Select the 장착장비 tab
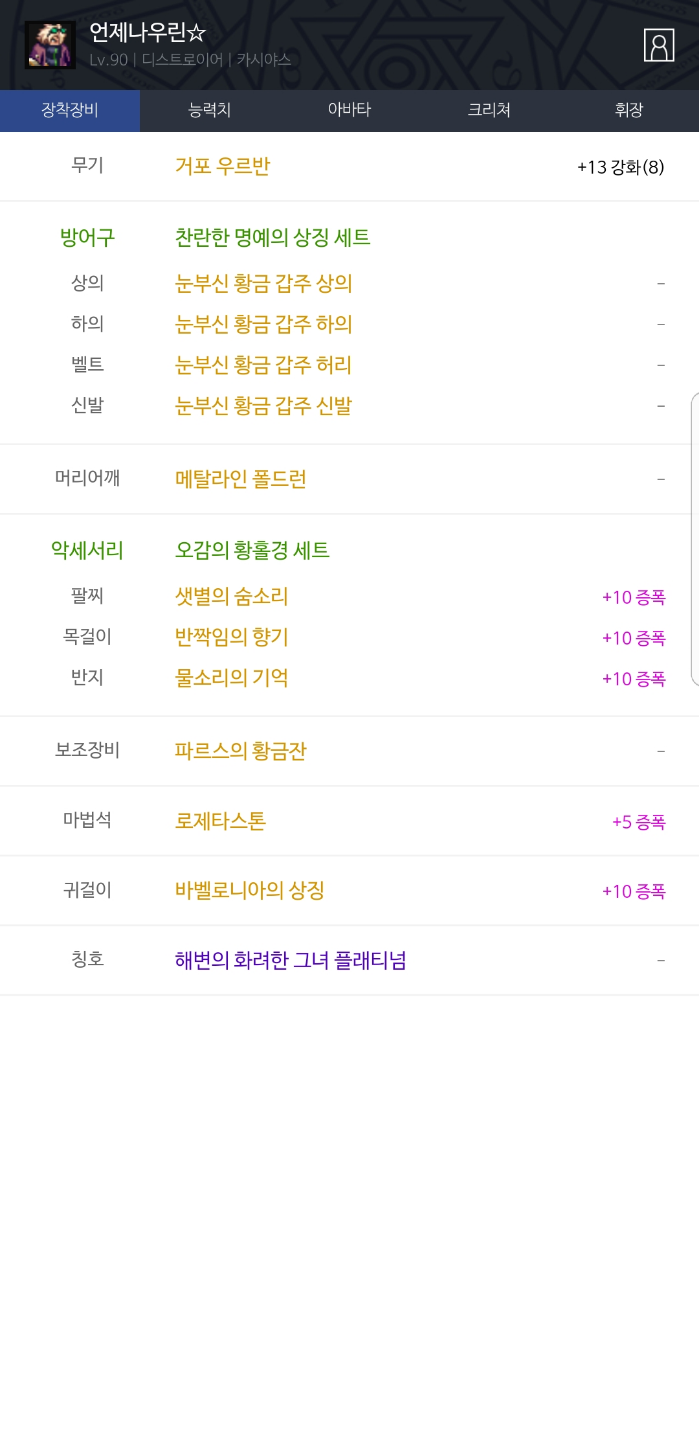The height and width of the screenshot is (1438, 699). pyautogui.click(x=70, y=111)
